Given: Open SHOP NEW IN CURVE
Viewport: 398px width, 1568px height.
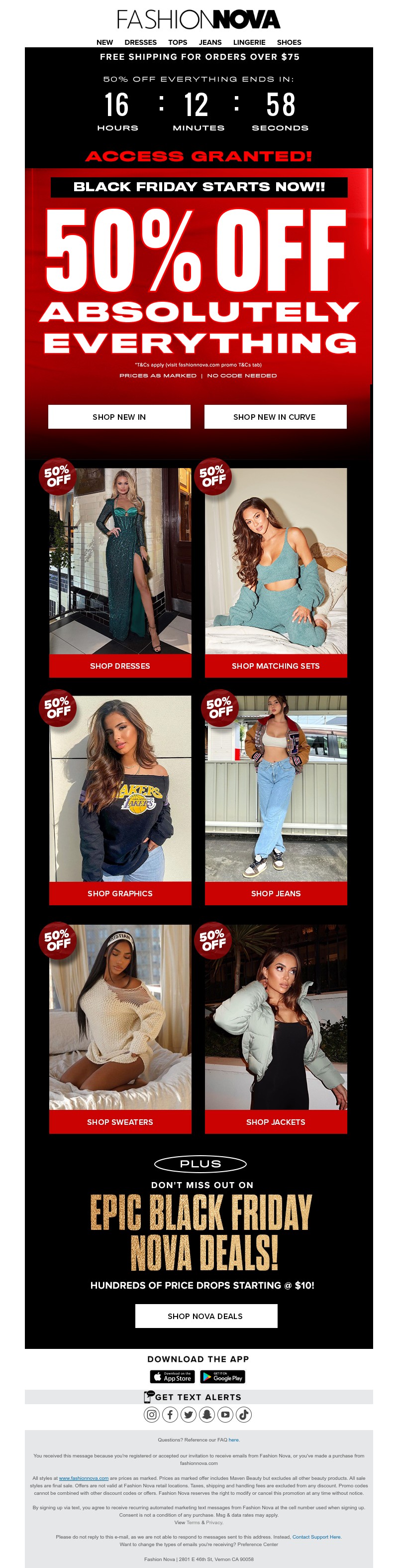Looking at the screenshot, I should [275, 417].
